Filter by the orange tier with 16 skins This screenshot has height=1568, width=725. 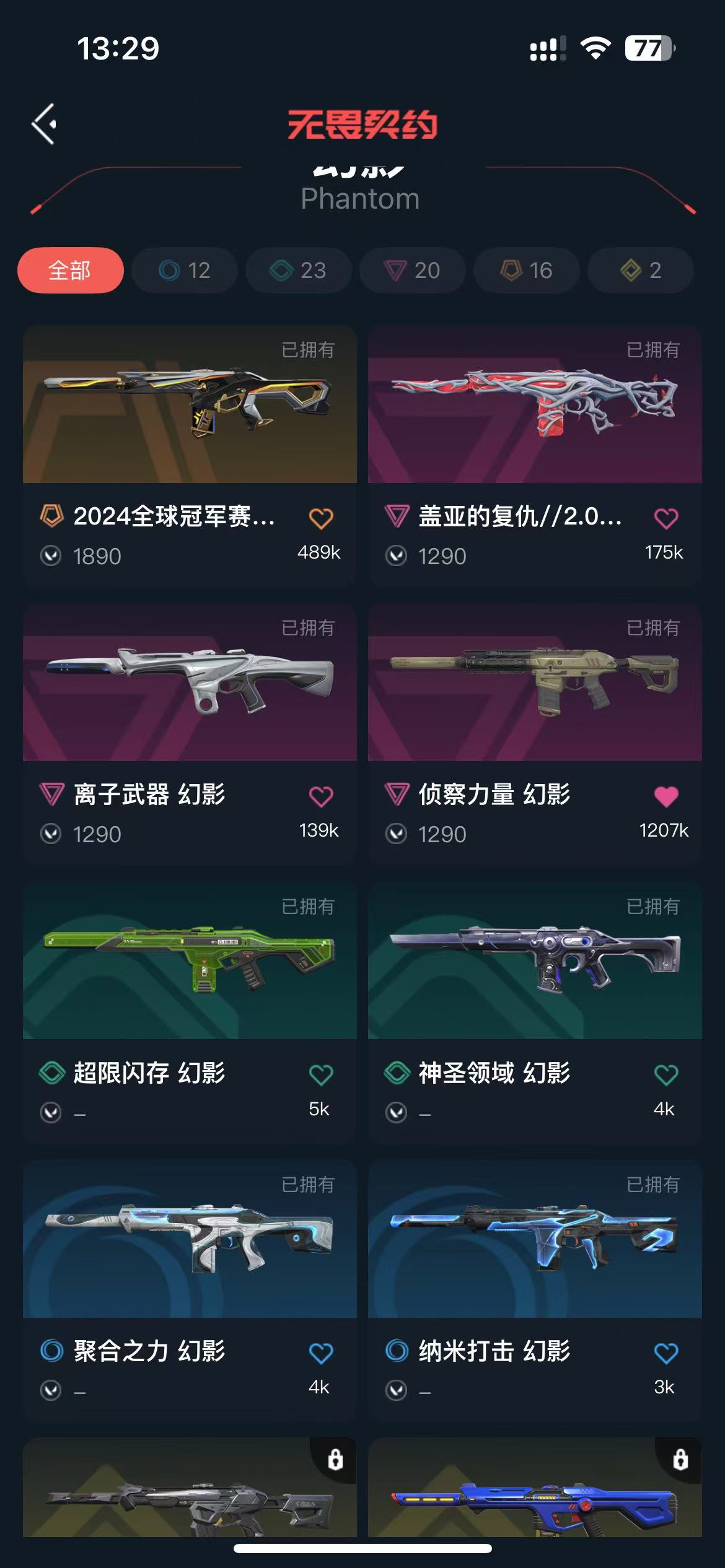(527, 270)
